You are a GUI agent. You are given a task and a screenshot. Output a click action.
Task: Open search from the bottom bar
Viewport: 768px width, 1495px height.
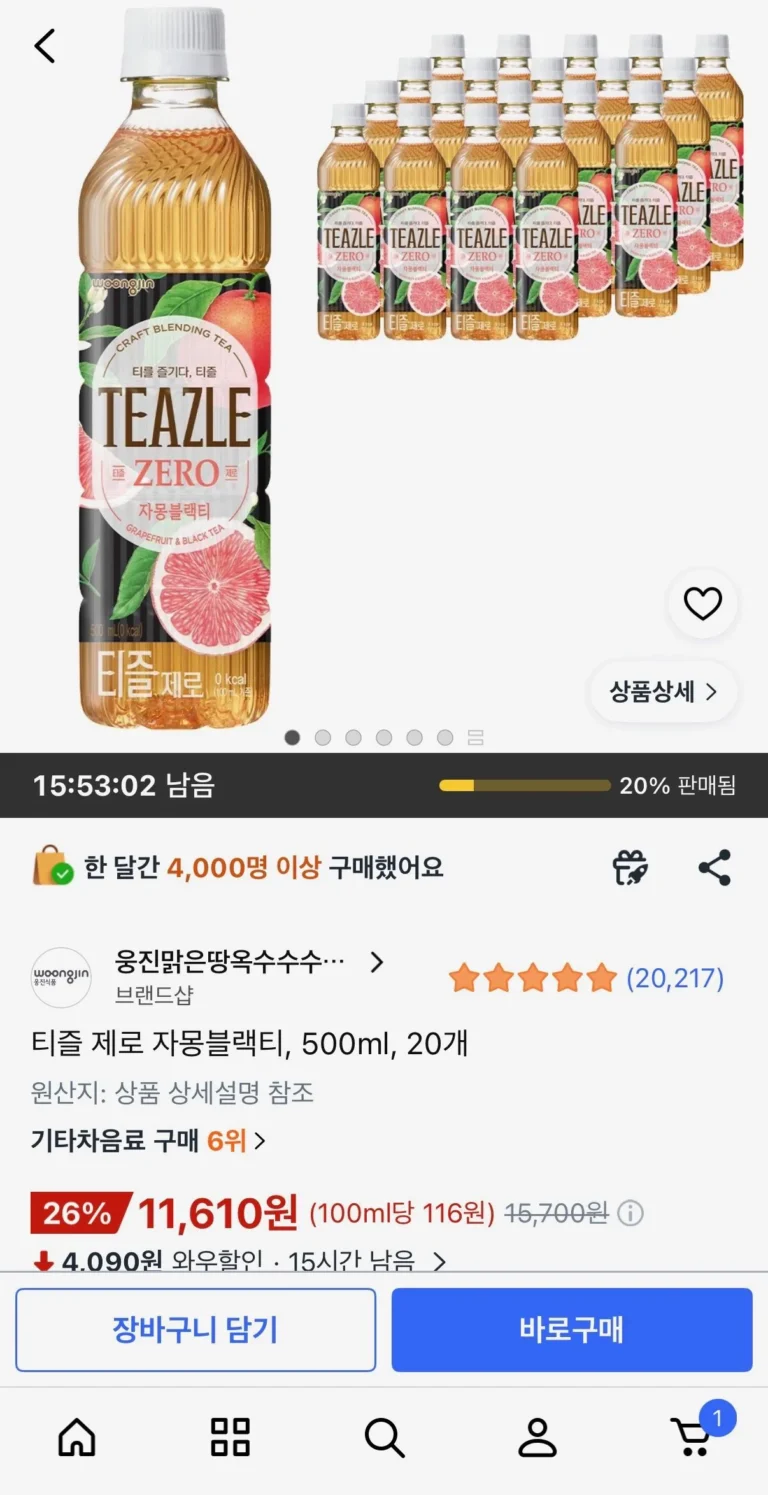point(384,1438)
